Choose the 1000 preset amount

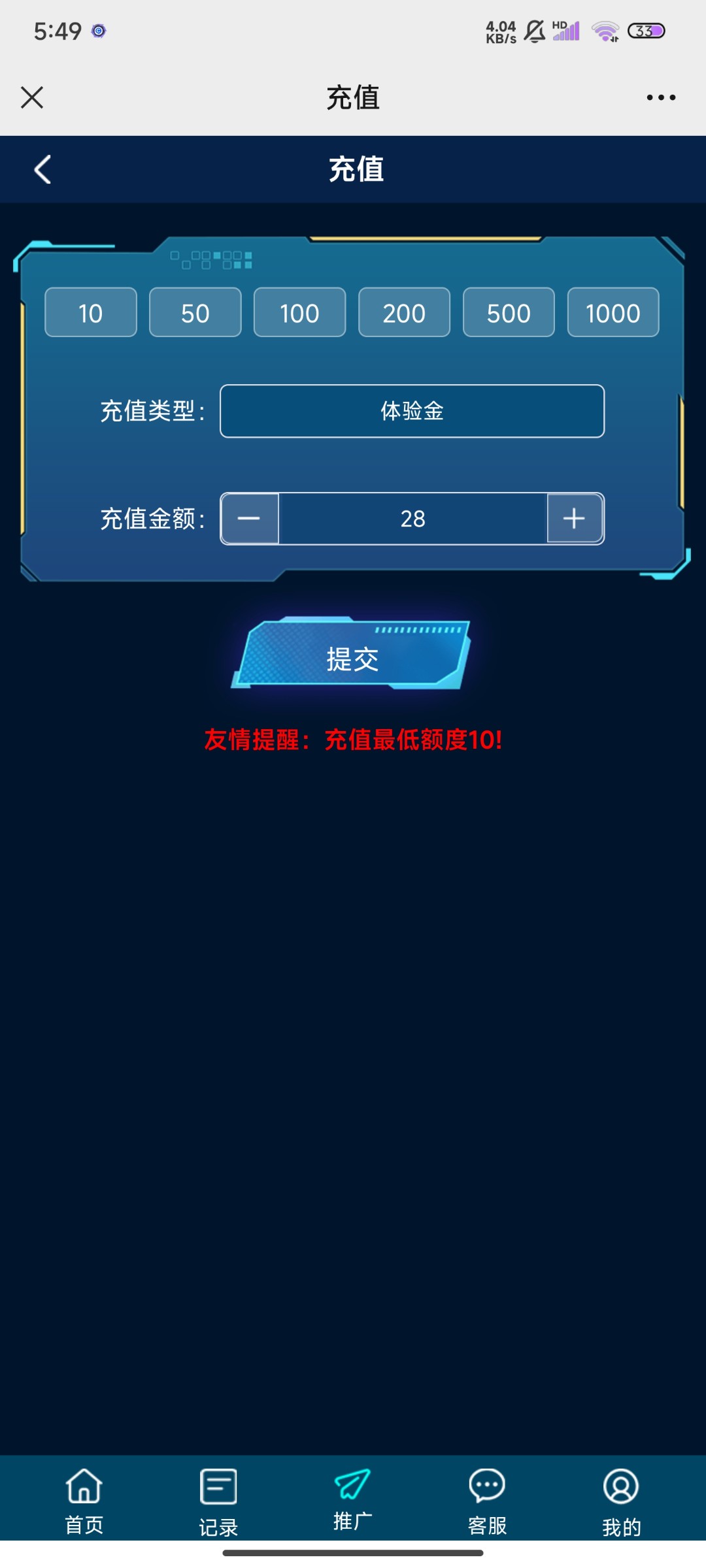(613, 313)
